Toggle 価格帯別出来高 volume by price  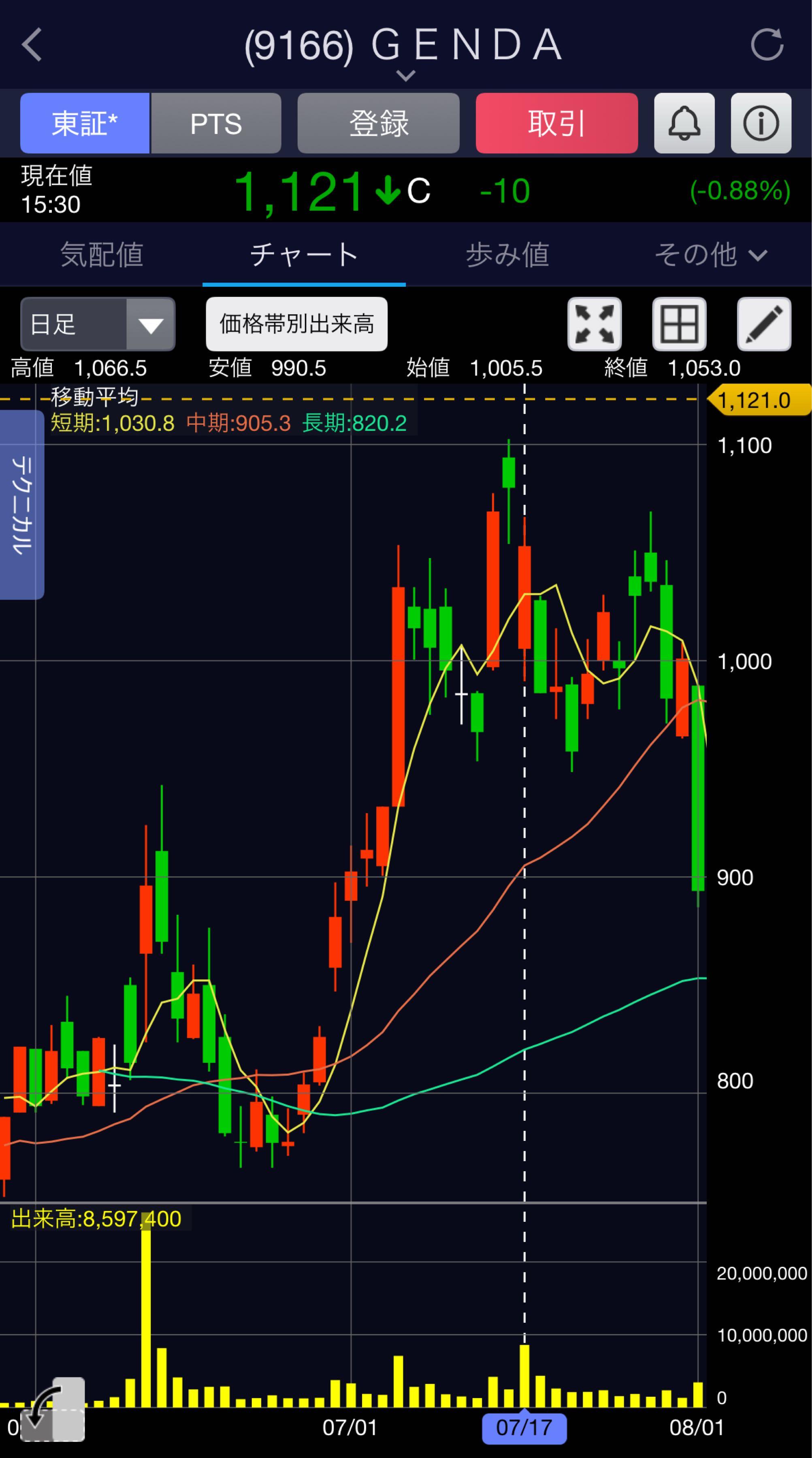tap(296, 324)
